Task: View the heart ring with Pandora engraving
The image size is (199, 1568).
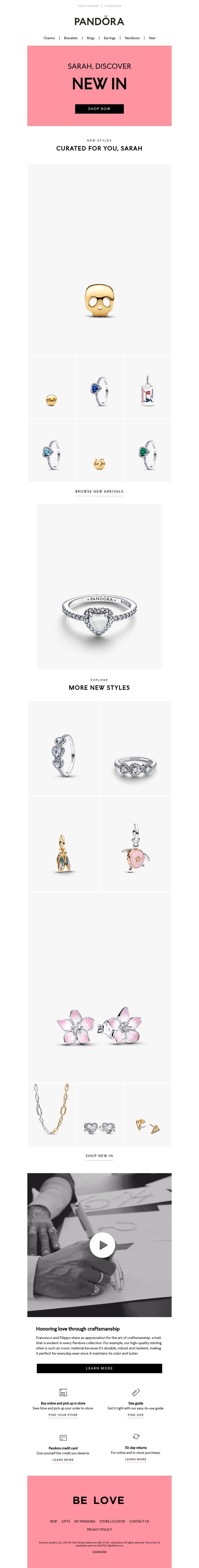Action: (99, 587)
